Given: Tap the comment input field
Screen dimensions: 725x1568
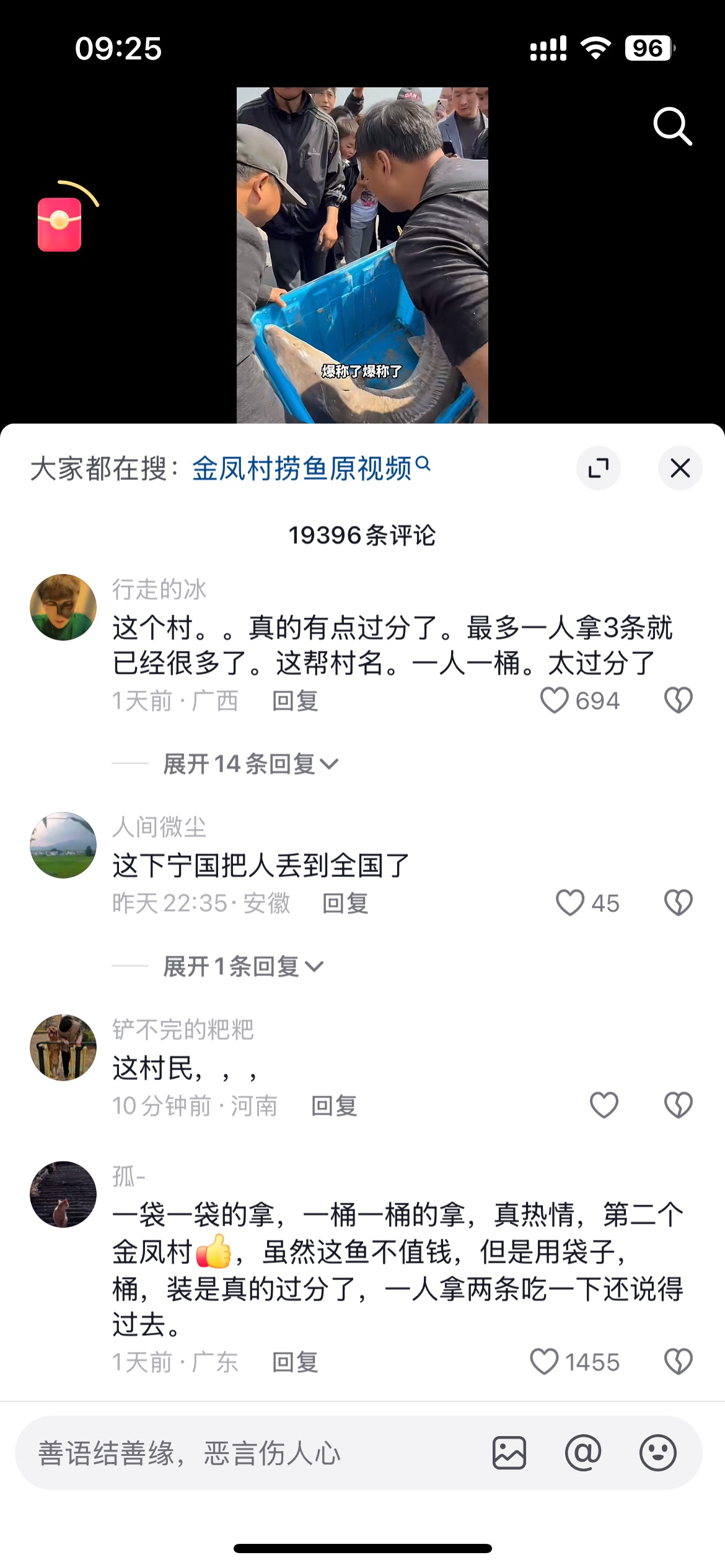Looking at the screenshot, I should tap(248, 1453).
